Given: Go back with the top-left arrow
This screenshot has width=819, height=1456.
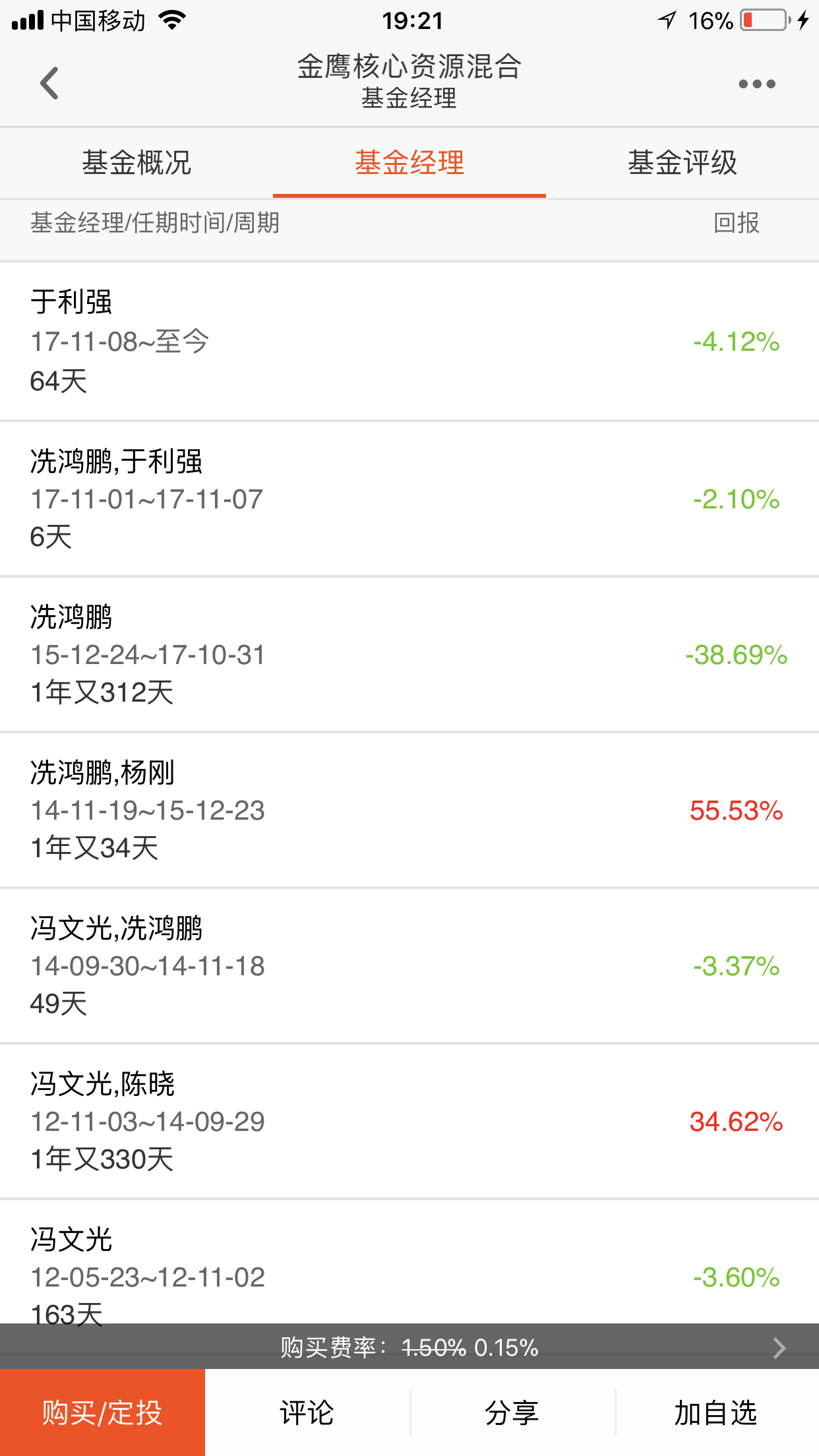Looking at the screenshot, I should pyautogui.click(x=49, y=83).
